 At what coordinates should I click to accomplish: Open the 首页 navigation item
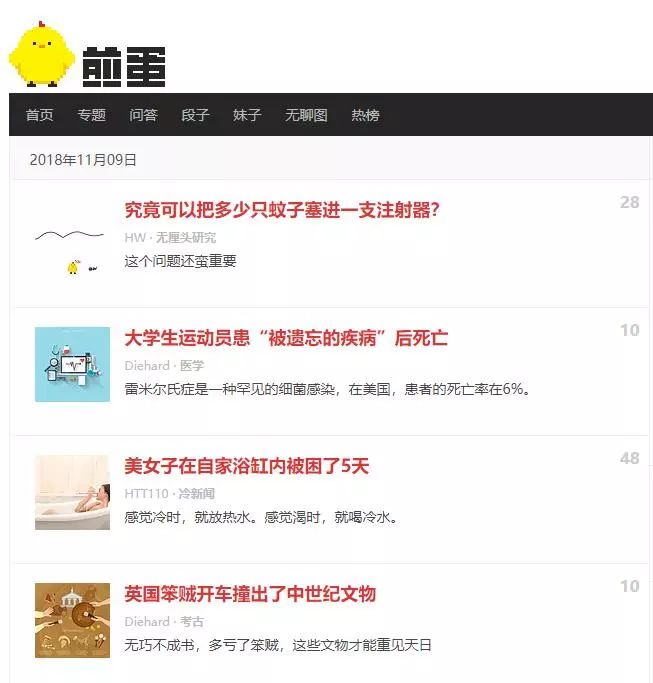point(40,115)
